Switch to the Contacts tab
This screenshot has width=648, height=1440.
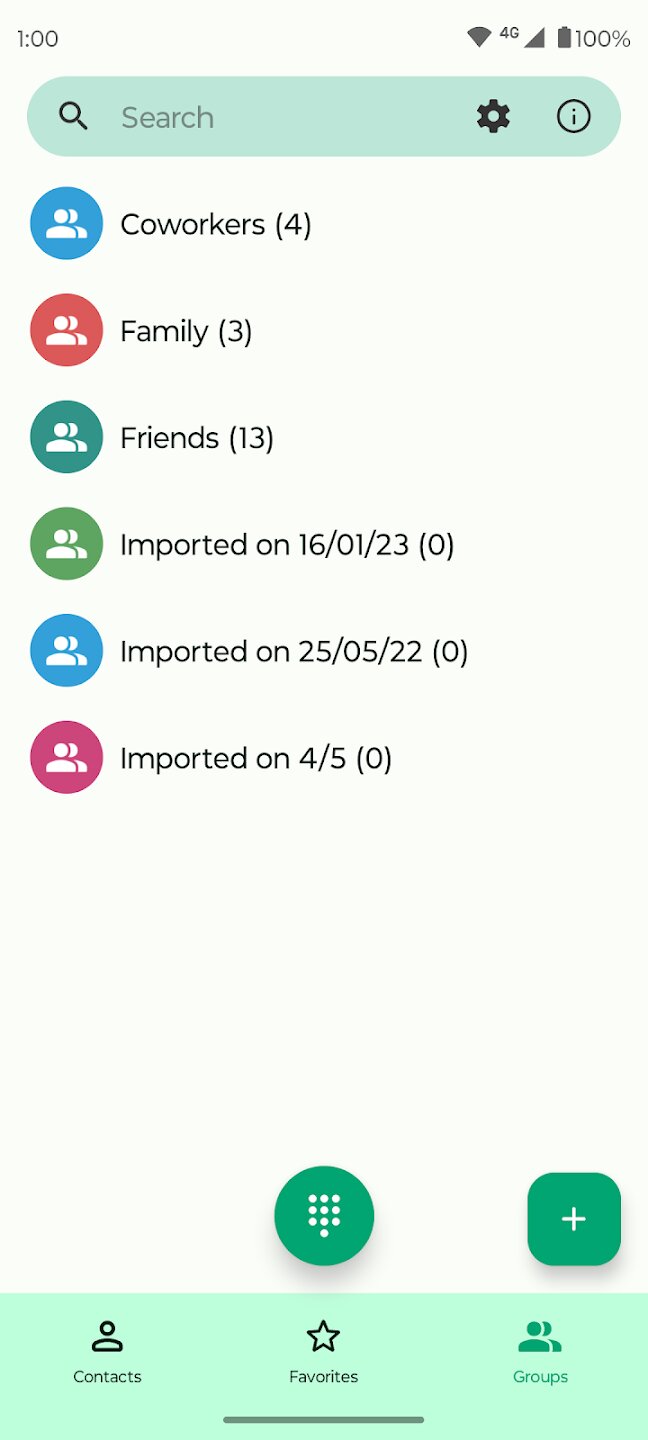107,1350
